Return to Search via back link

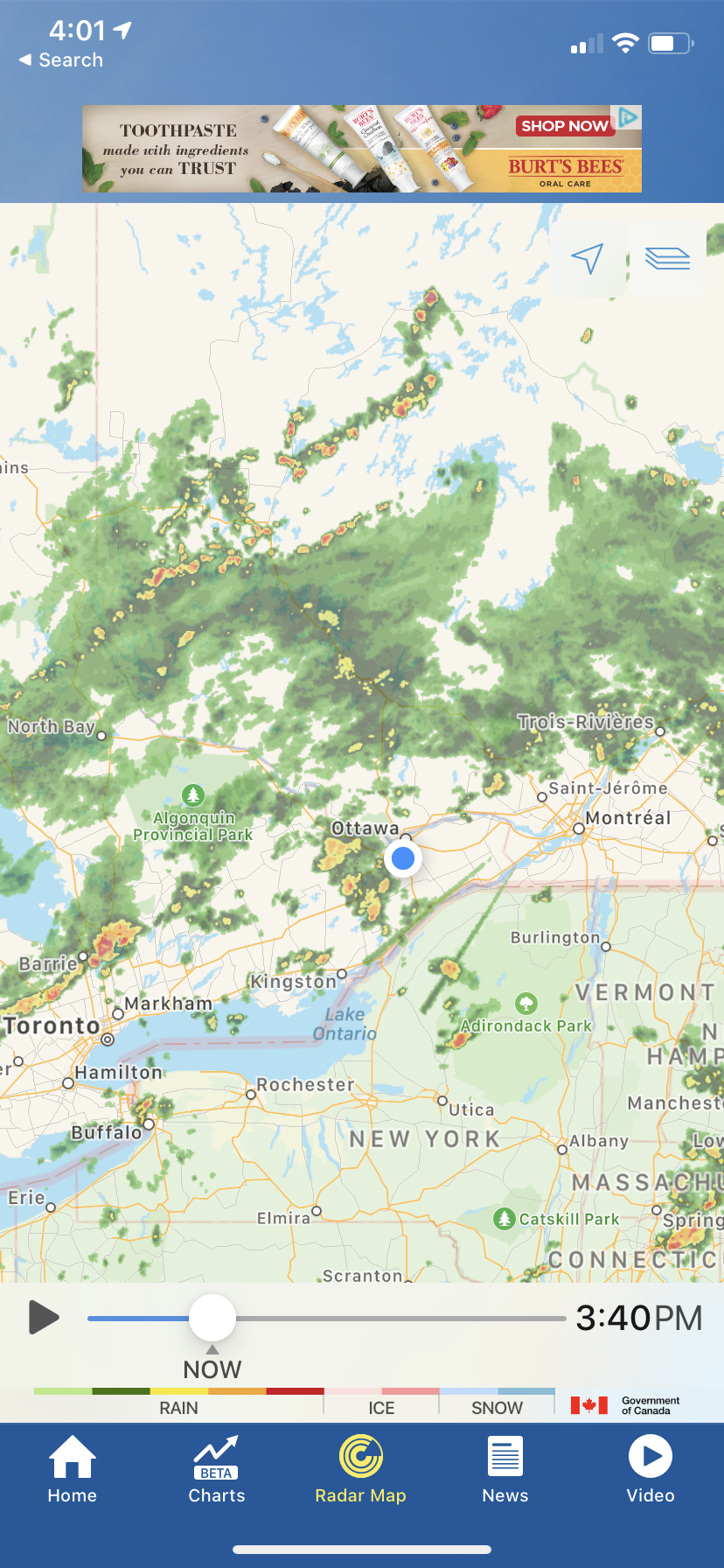[61, 60]
